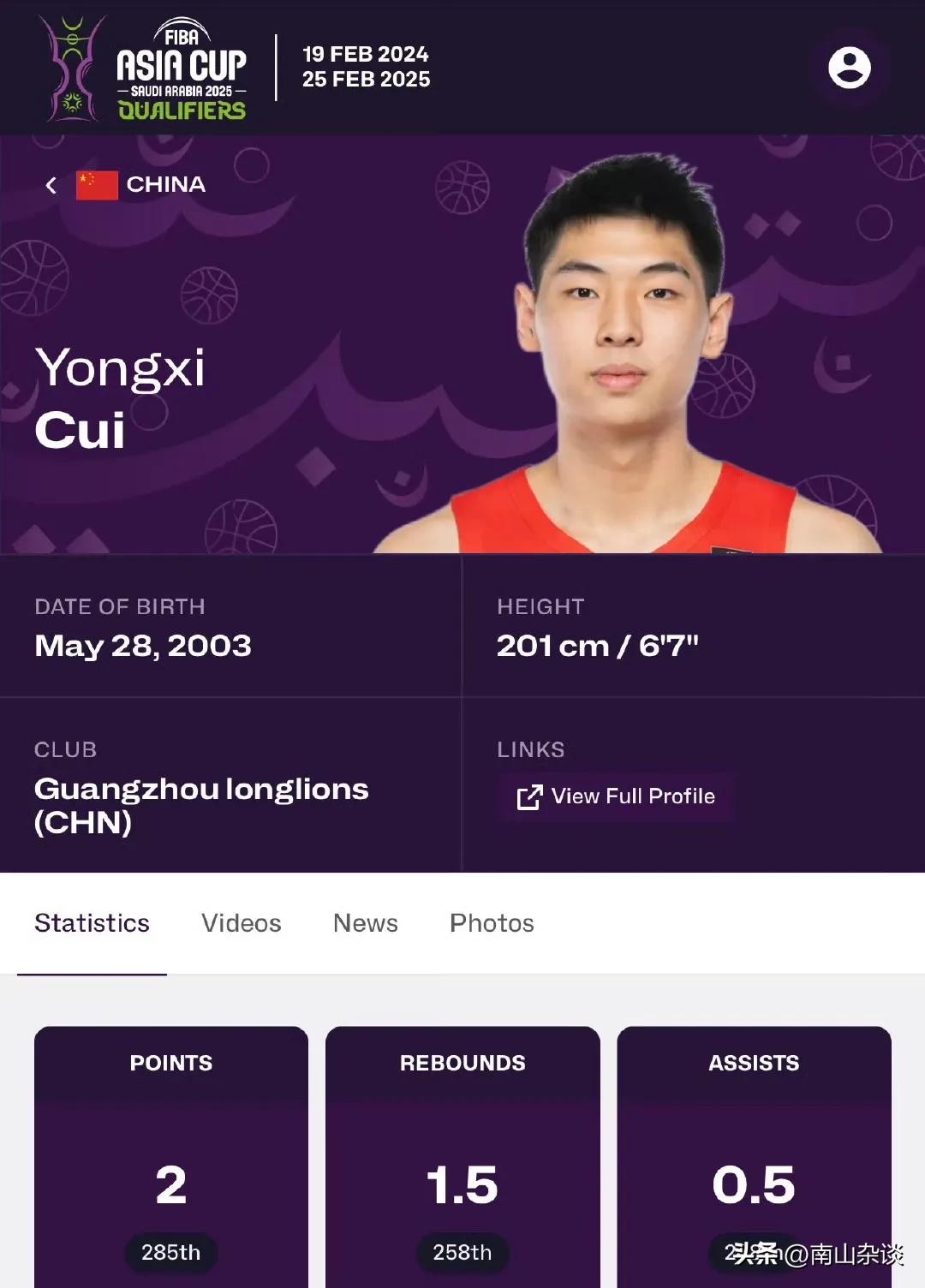Switch to the News tab
Viewport: 925px width, 1288px height.
[x=365, y=923]
